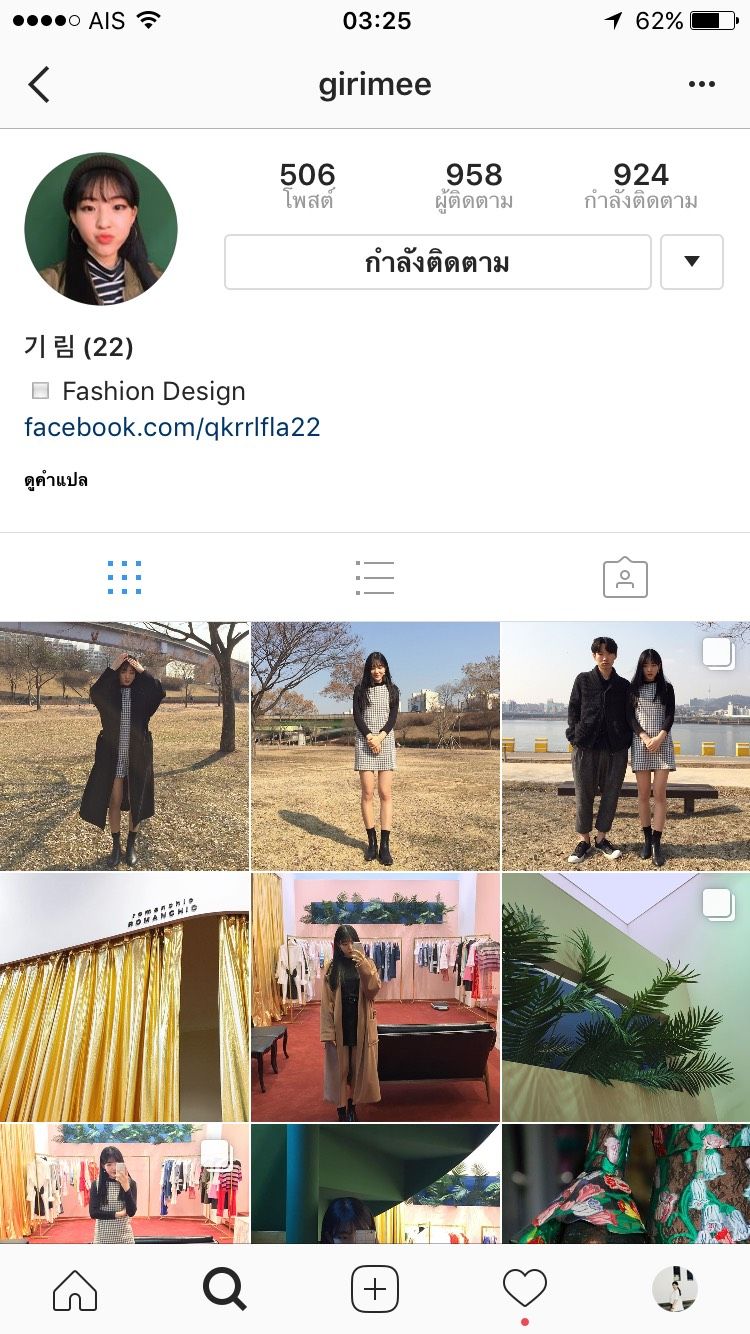Open the gold curtain Romanchic photo

click(x=124, y=997)
